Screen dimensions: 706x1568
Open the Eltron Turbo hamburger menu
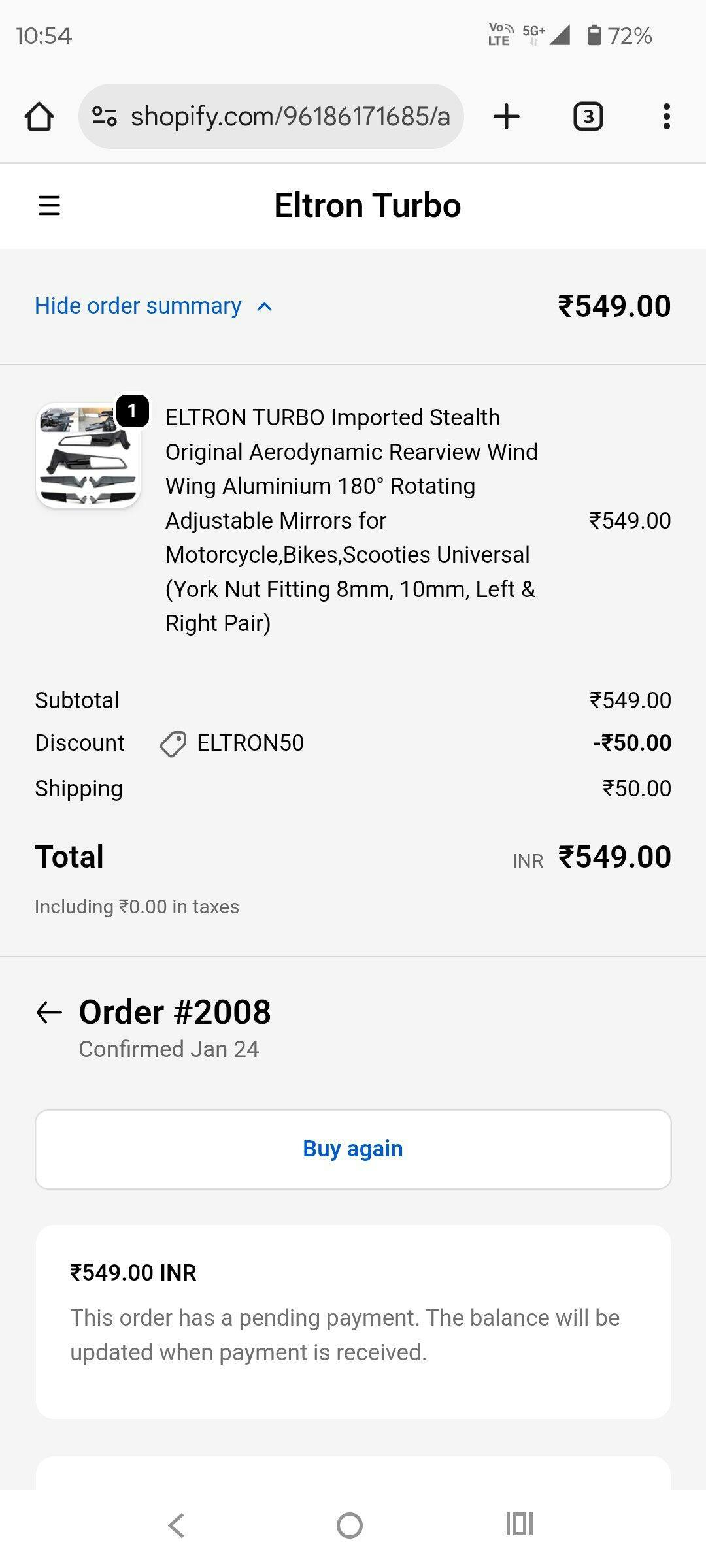coord(49,206)
